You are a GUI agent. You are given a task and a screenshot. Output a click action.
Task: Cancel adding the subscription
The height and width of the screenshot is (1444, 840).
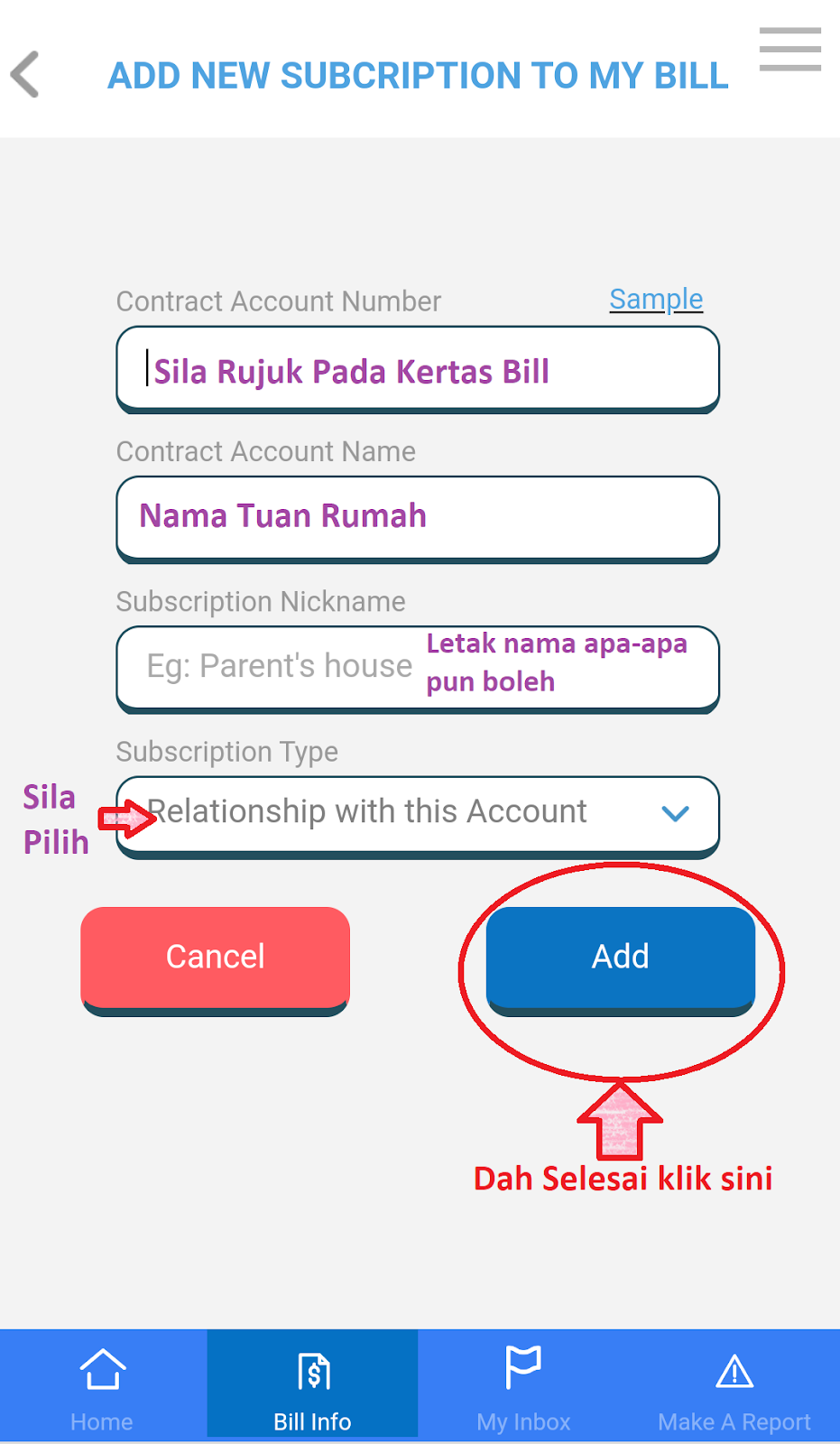point(215,961)
